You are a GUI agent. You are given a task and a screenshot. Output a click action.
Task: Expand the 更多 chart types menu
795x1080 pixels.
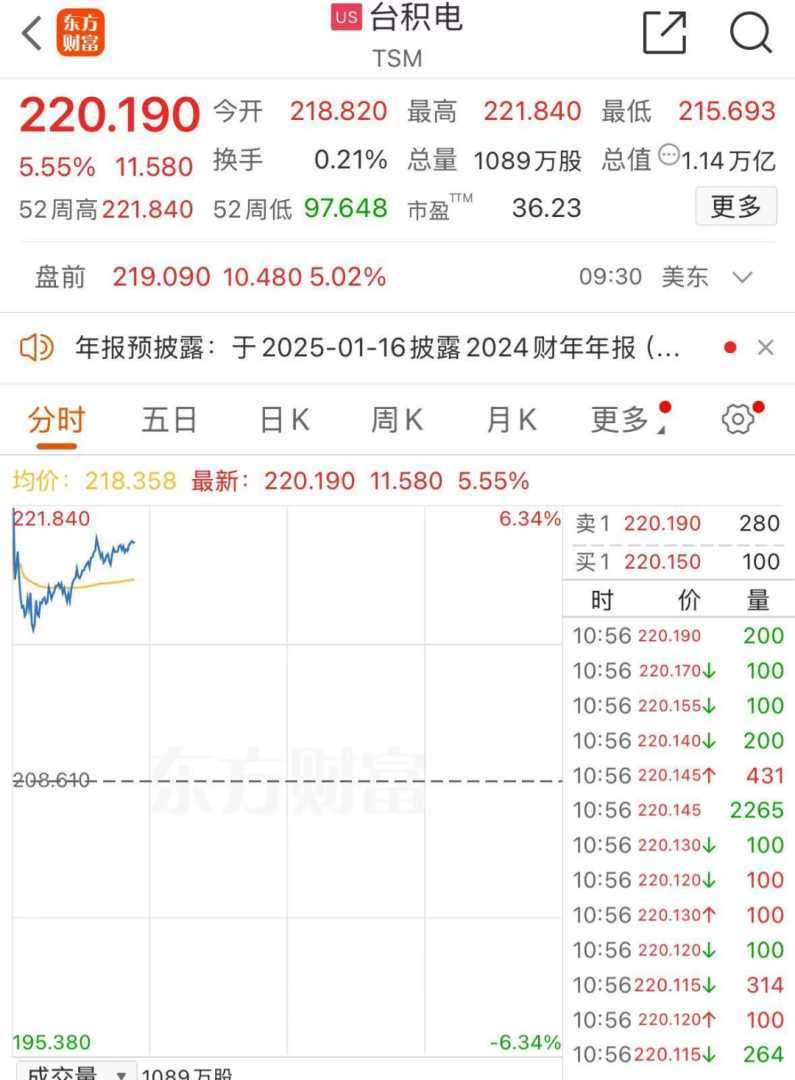623,420
